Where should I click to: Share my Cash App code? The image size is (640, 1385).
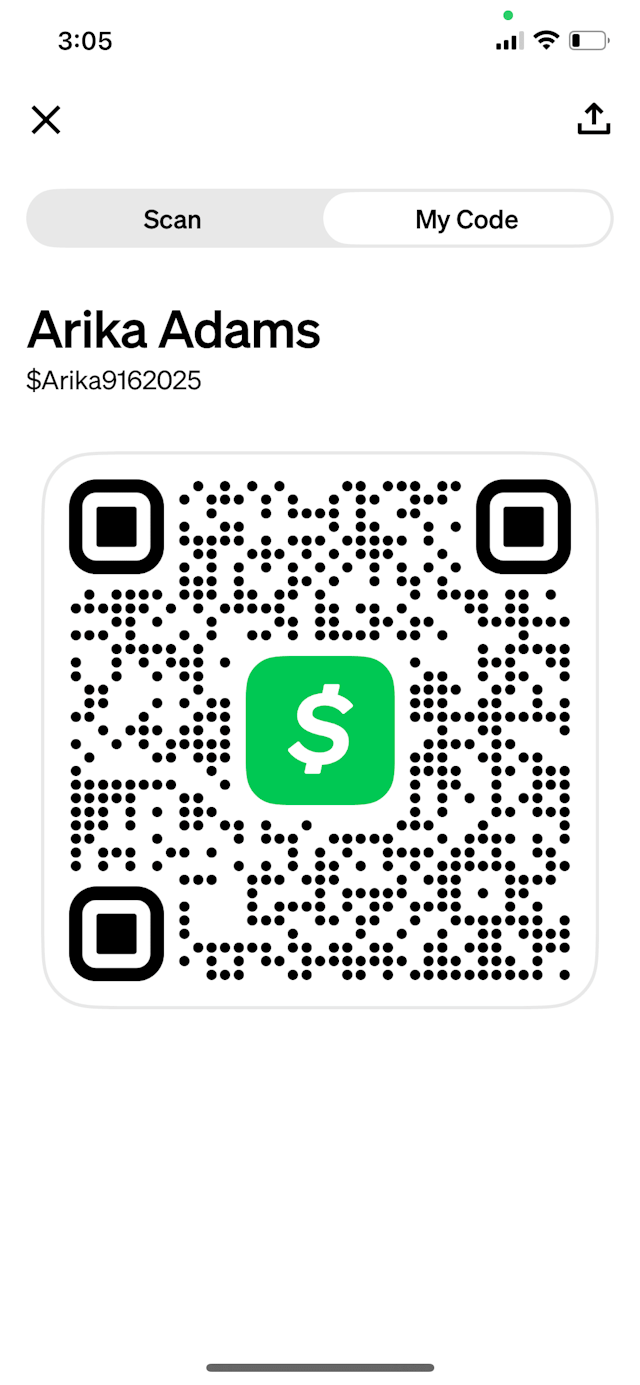(x=593, y=119)
